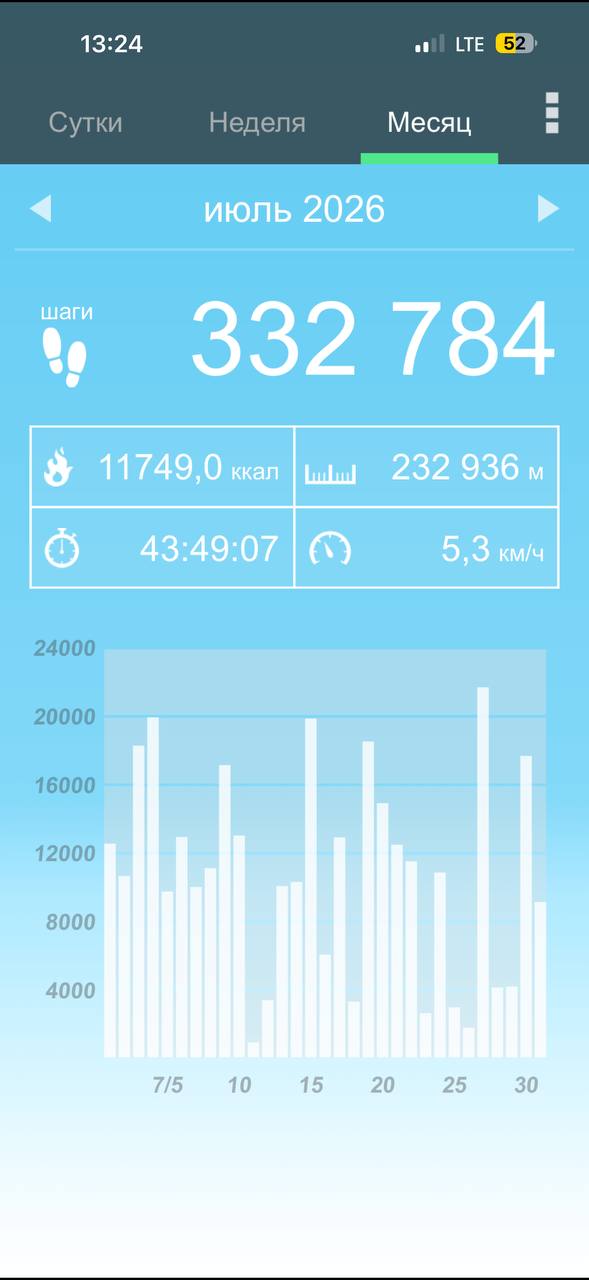Select the Месяц tab
Image resolution: width=589 pixels, height=1280 pixels.
tap(429, 123)
